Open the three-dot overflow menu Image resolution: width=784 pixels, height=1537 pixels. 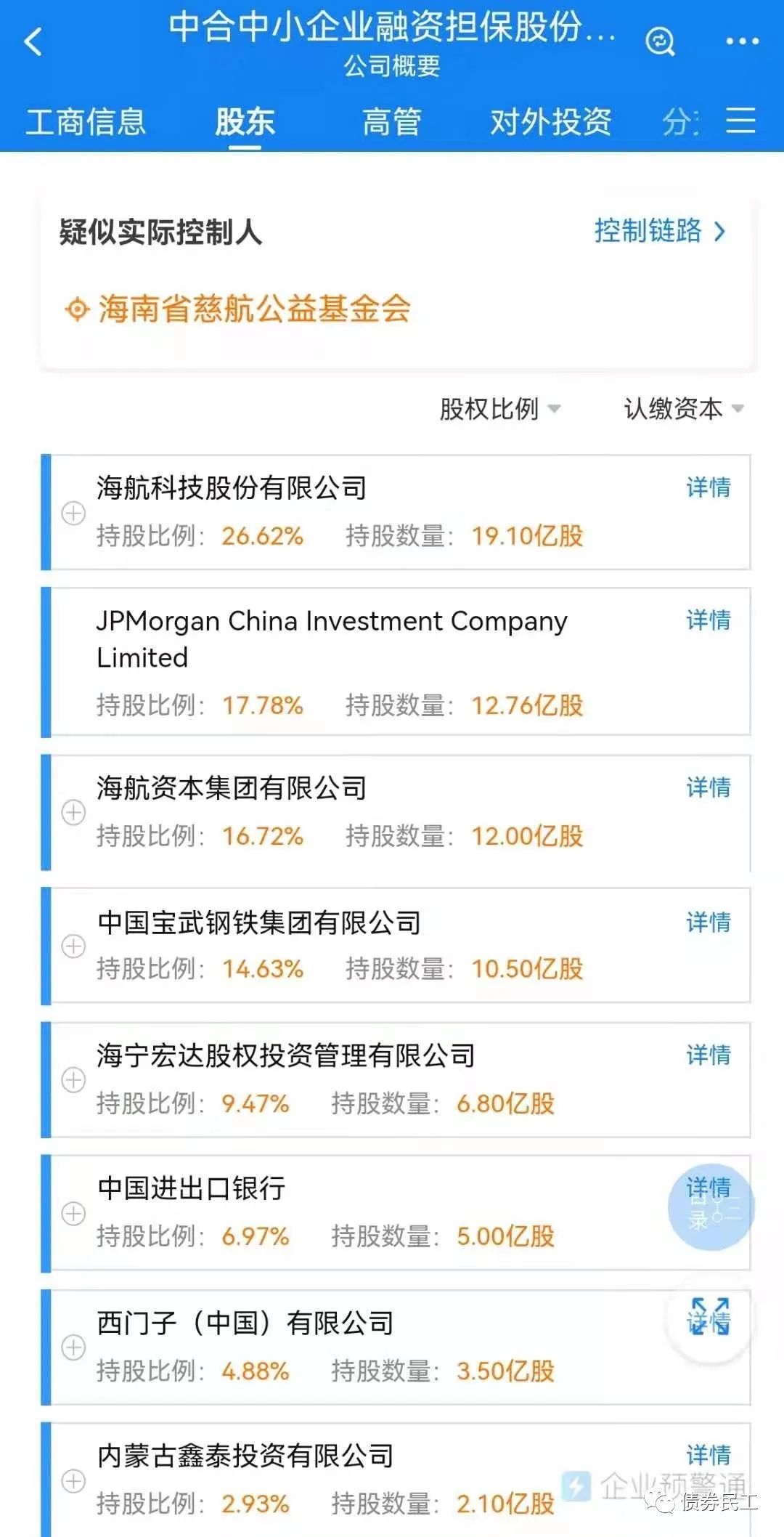tap(742, 41)
